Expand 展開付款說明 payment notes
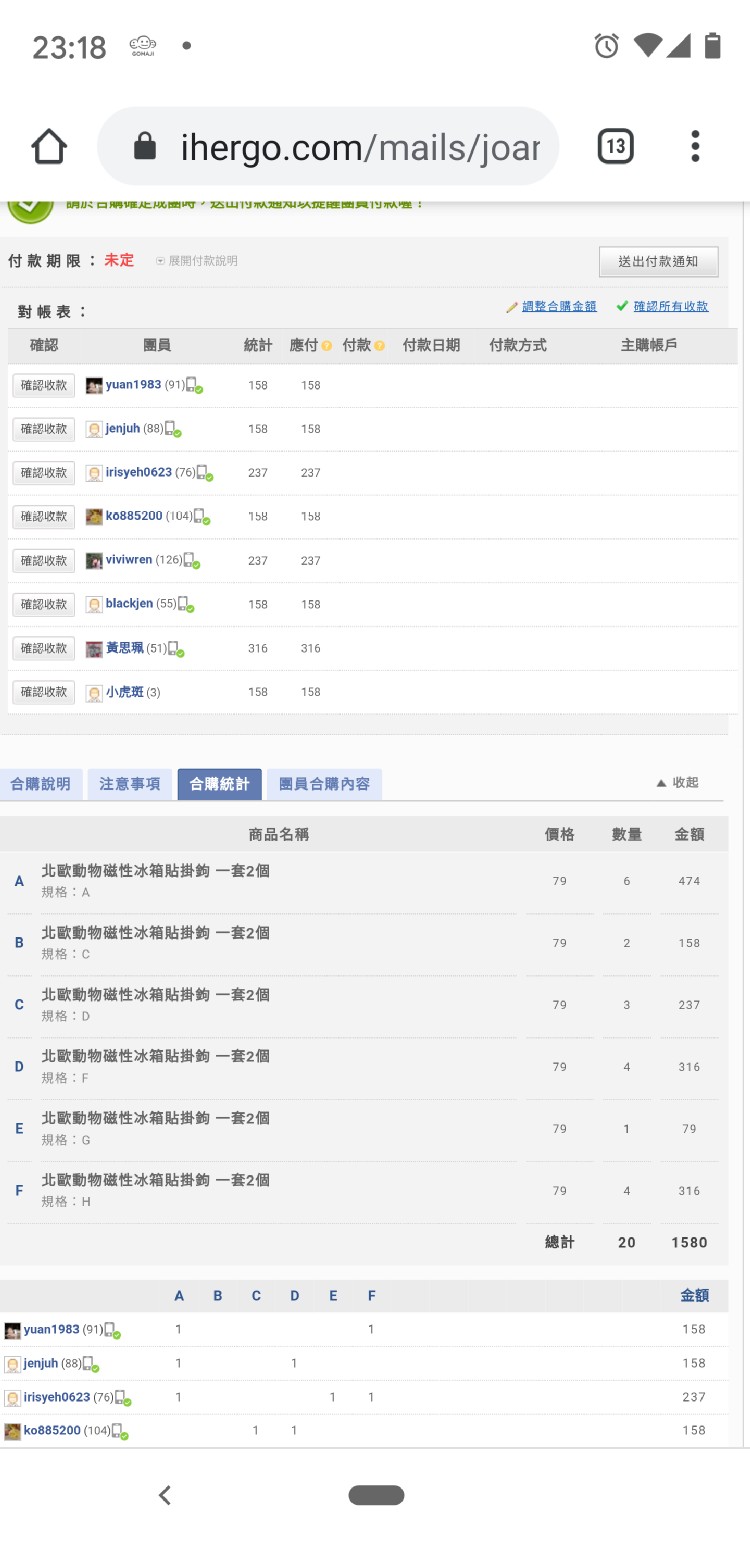The height and width of the screenshot is (1541, 750). (x=198, y=261)
